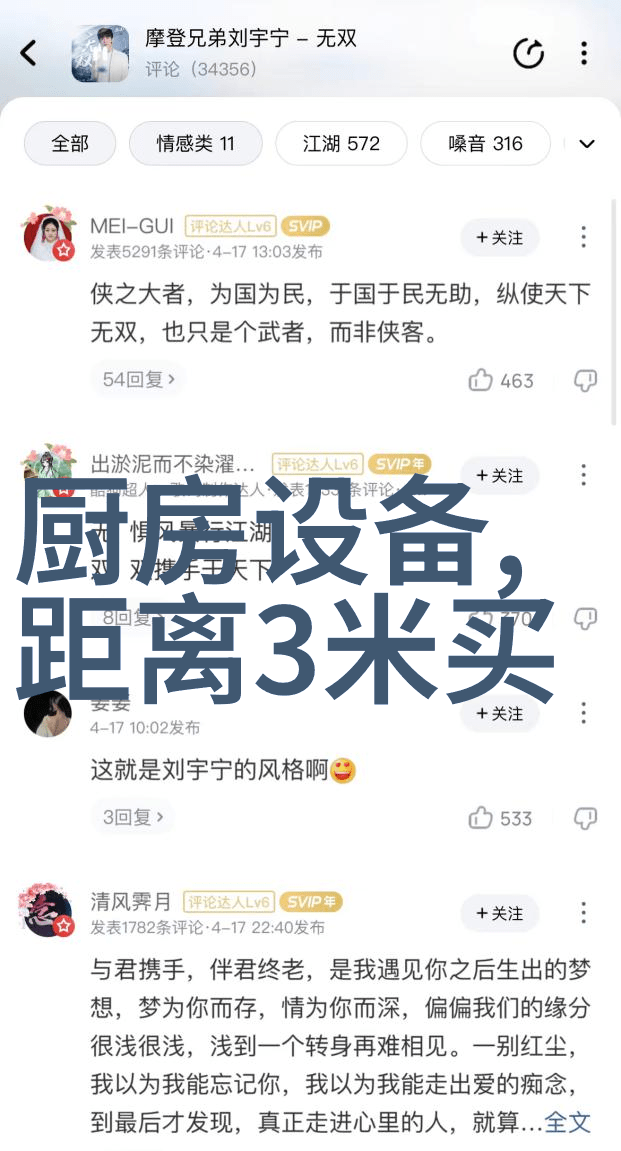Image resolution: width=621 pixels, height=1151 pixels.
Task: View the 54回复 replies
Action: (x=139, y=380)
